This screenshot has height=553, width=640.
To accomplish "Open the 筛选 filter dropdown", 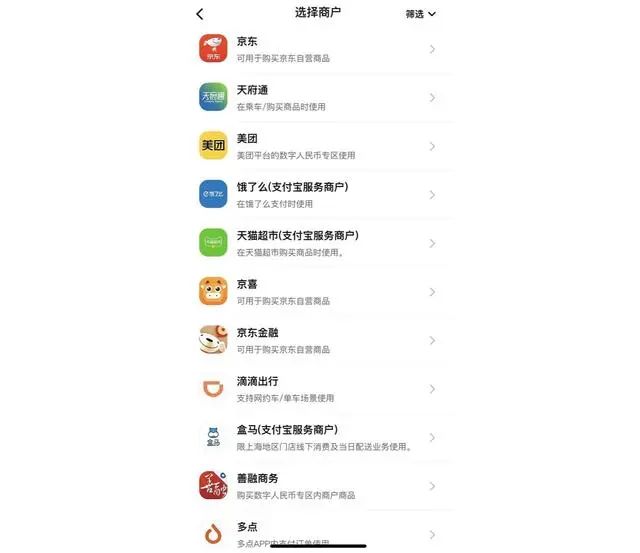I will coord(421,14).
